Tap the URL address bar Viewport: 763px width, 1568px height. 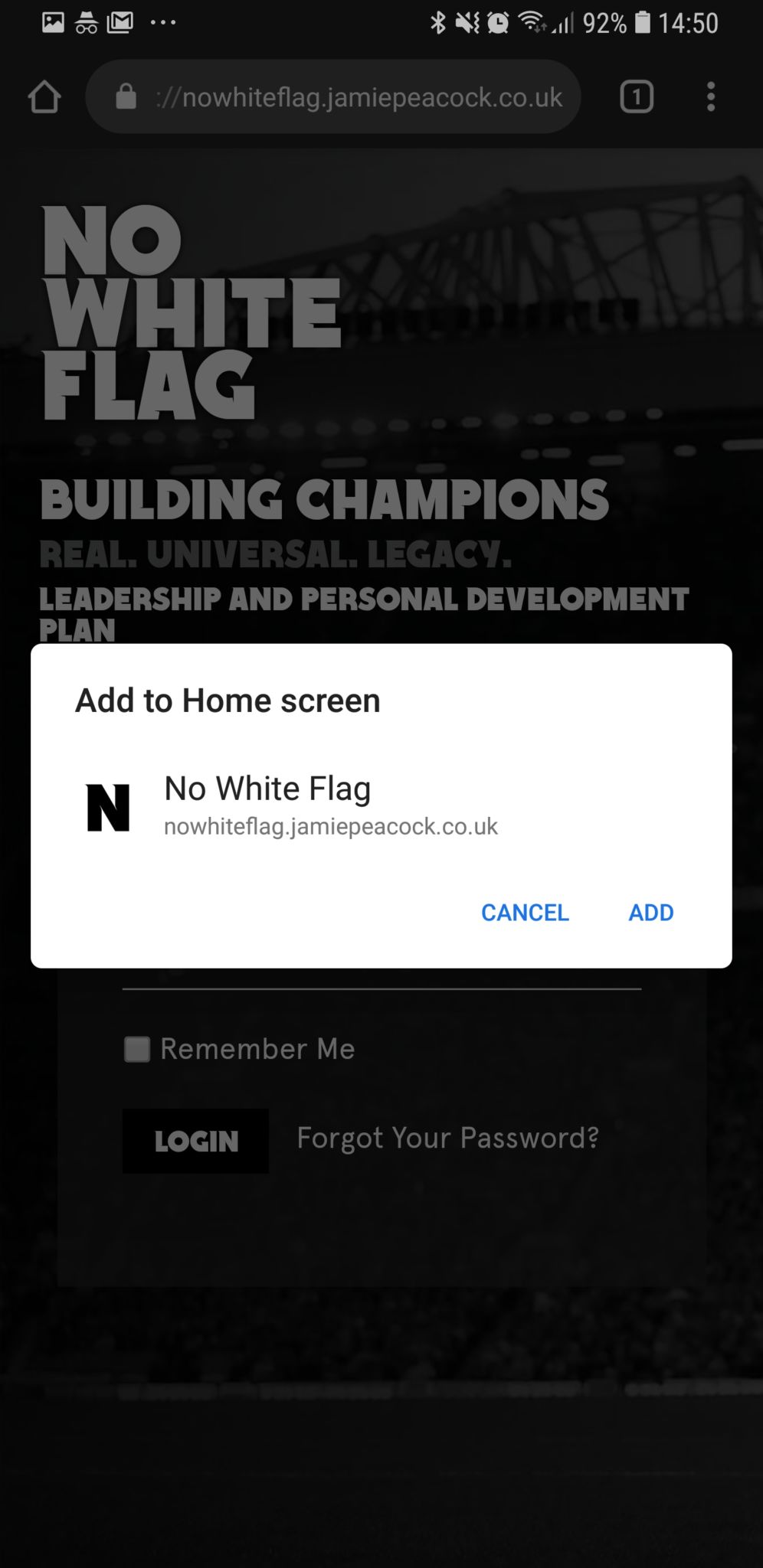[x=333, y=96]
